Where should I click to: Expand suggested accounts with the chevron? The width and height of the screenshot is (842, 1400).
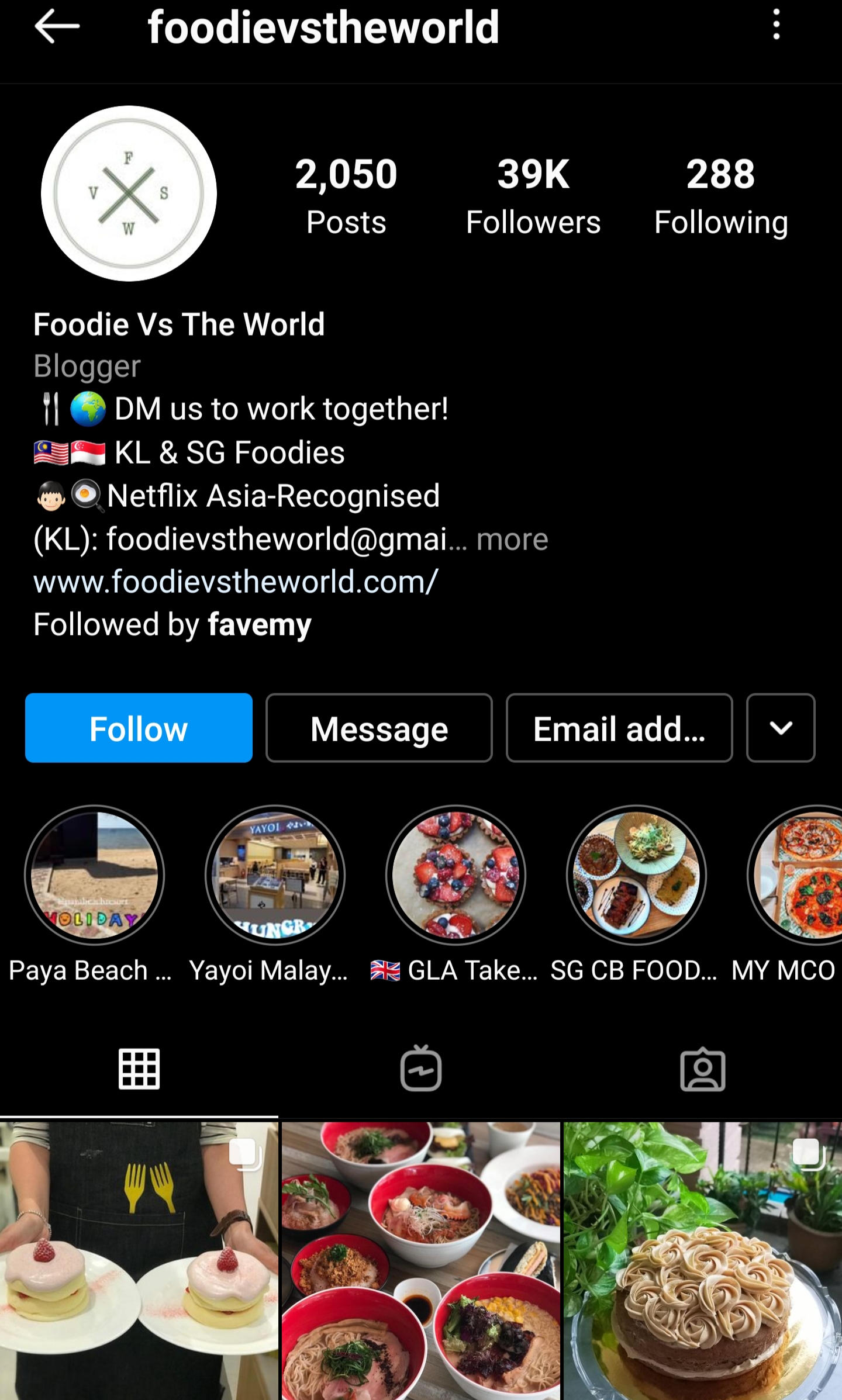(x=781, y=728)
